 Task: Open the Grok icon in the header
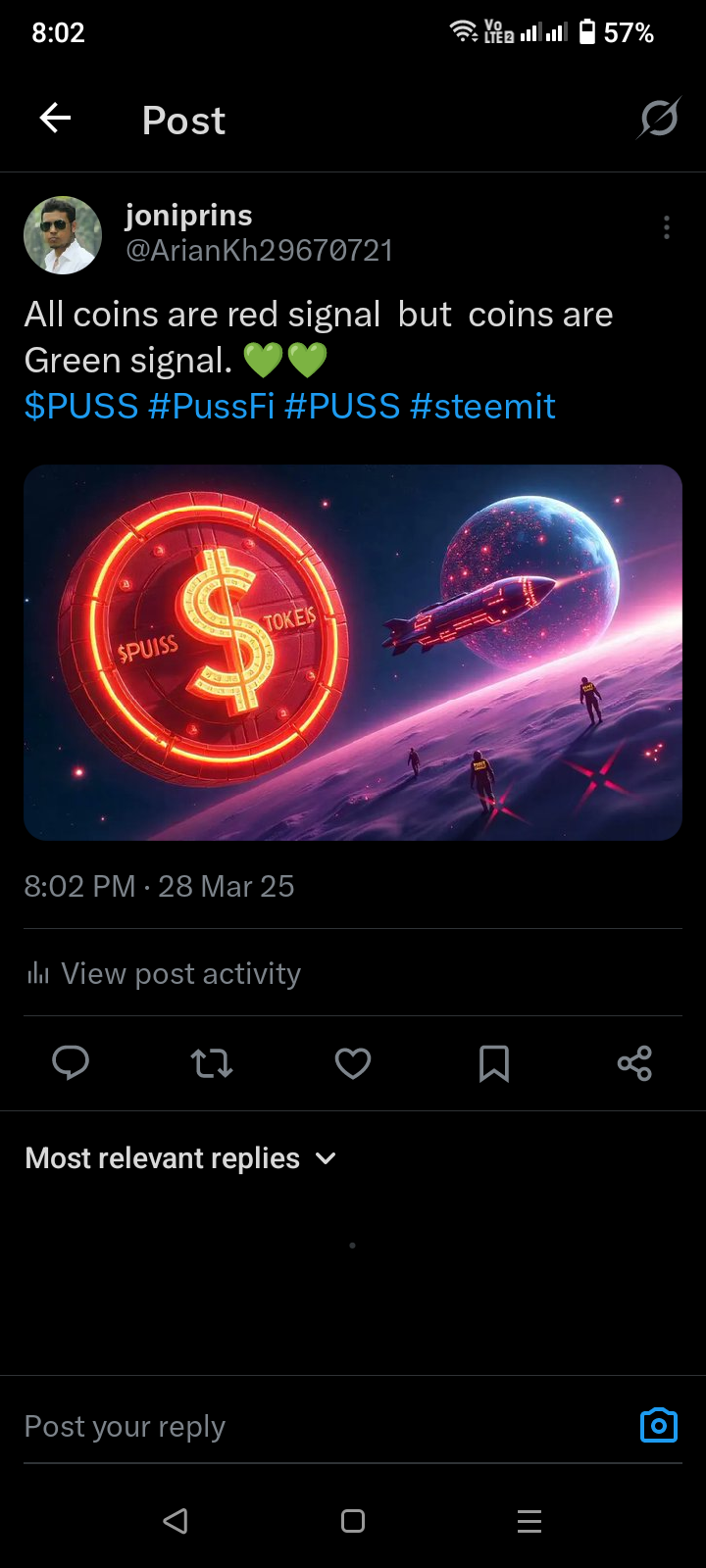point(659,120)
